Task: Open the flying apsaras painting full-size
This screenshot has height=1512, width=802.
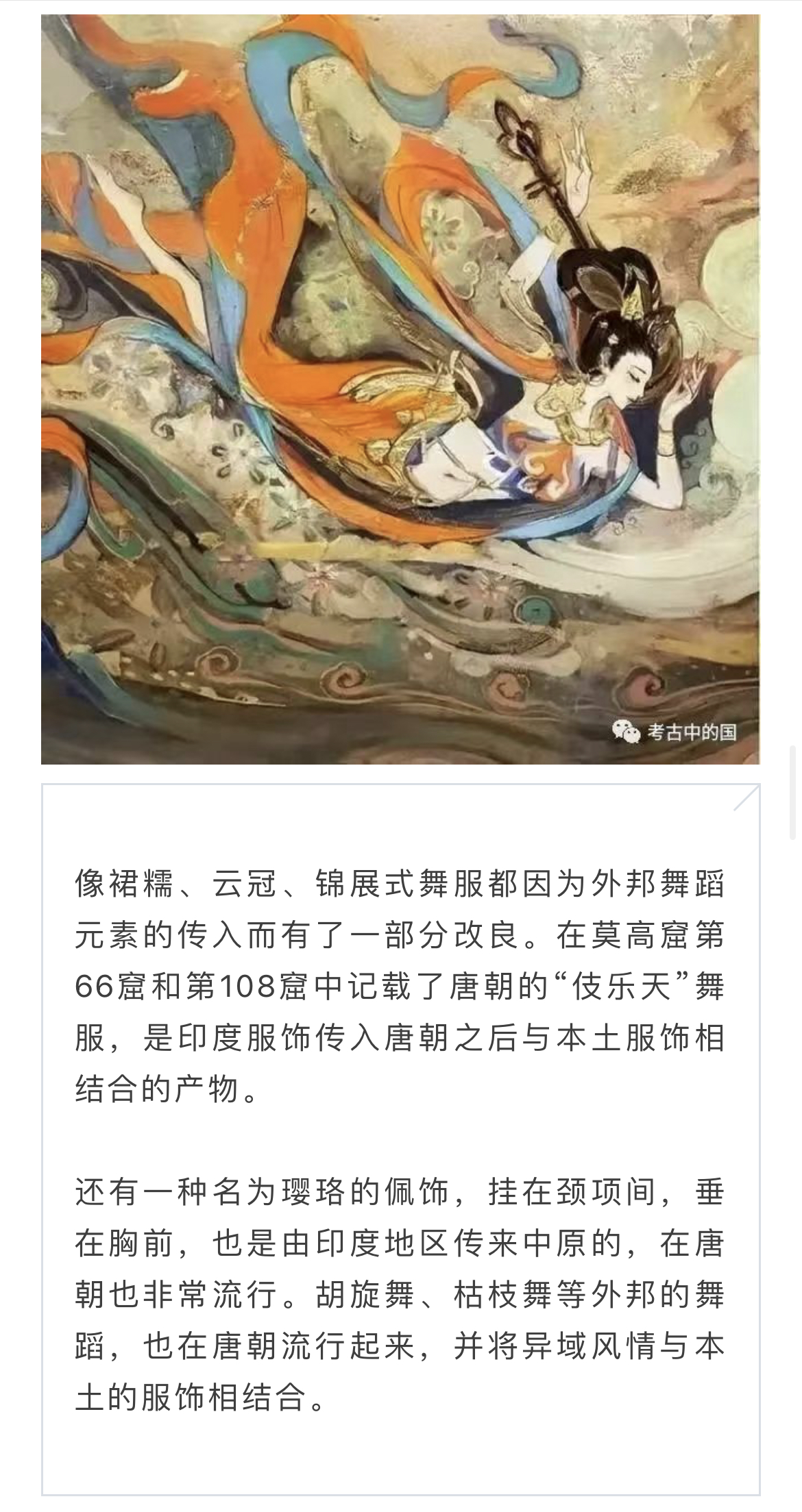Action: (400, 388)
